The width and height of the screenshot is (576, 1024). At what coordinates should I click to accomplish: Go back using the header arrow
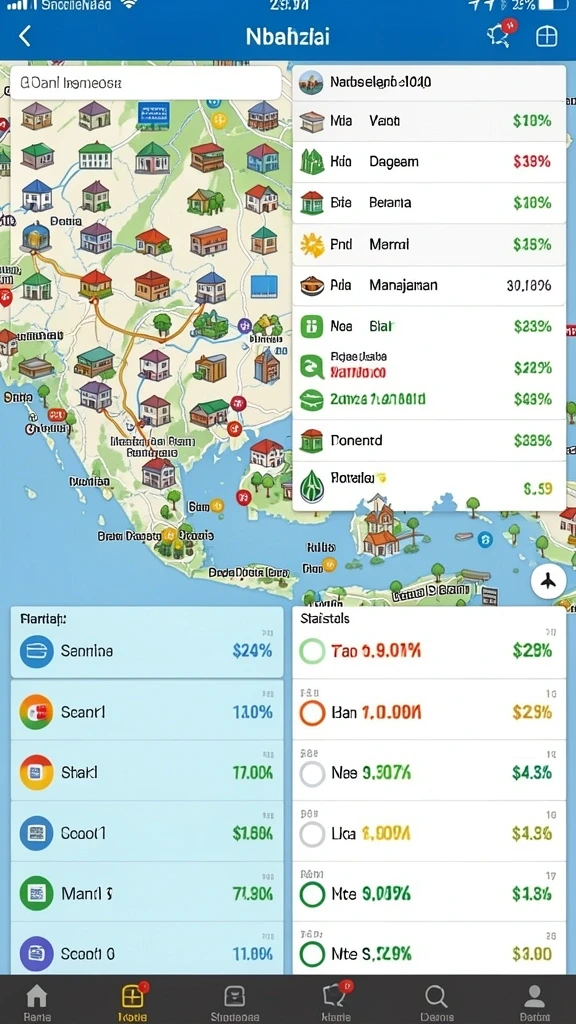coord(25,36)
